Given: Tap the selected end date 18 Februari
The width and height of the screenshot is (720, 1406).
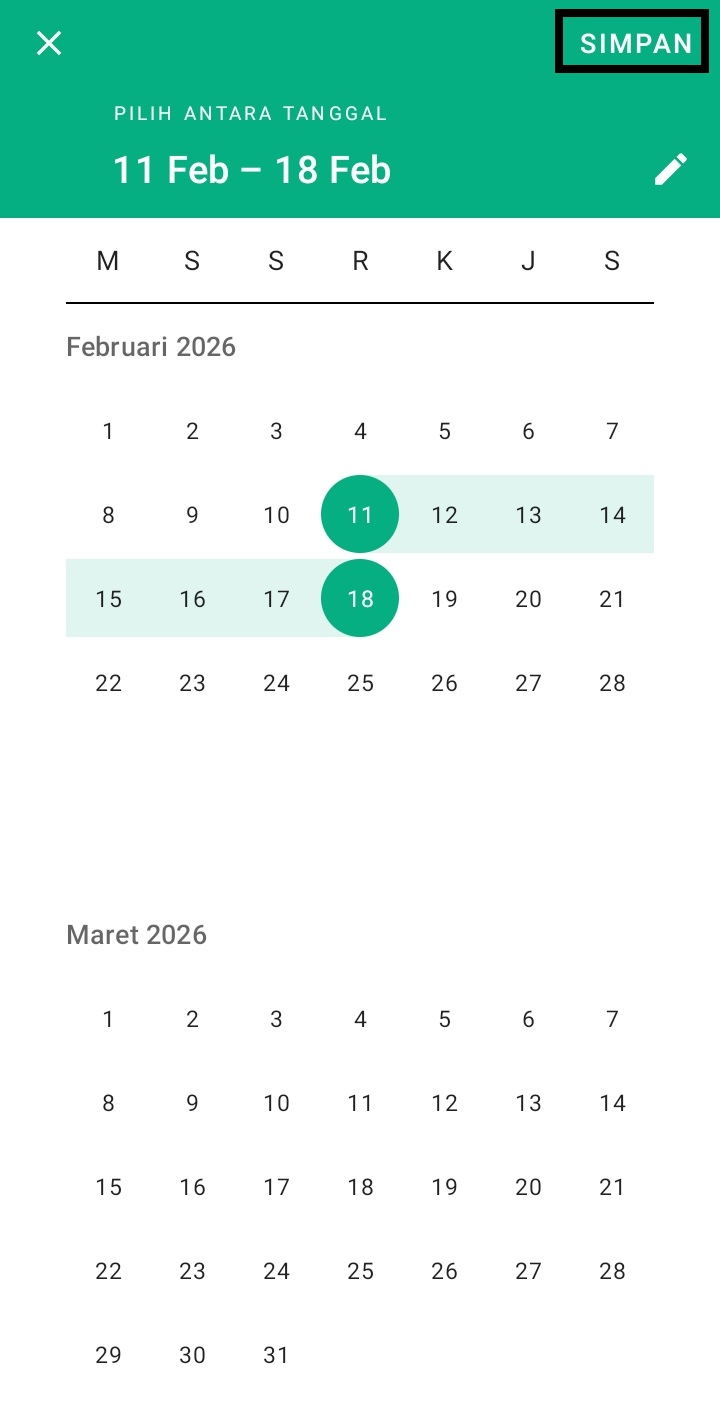Looking at the screenshot, I should pyautogui.click(x=360, y=599).
